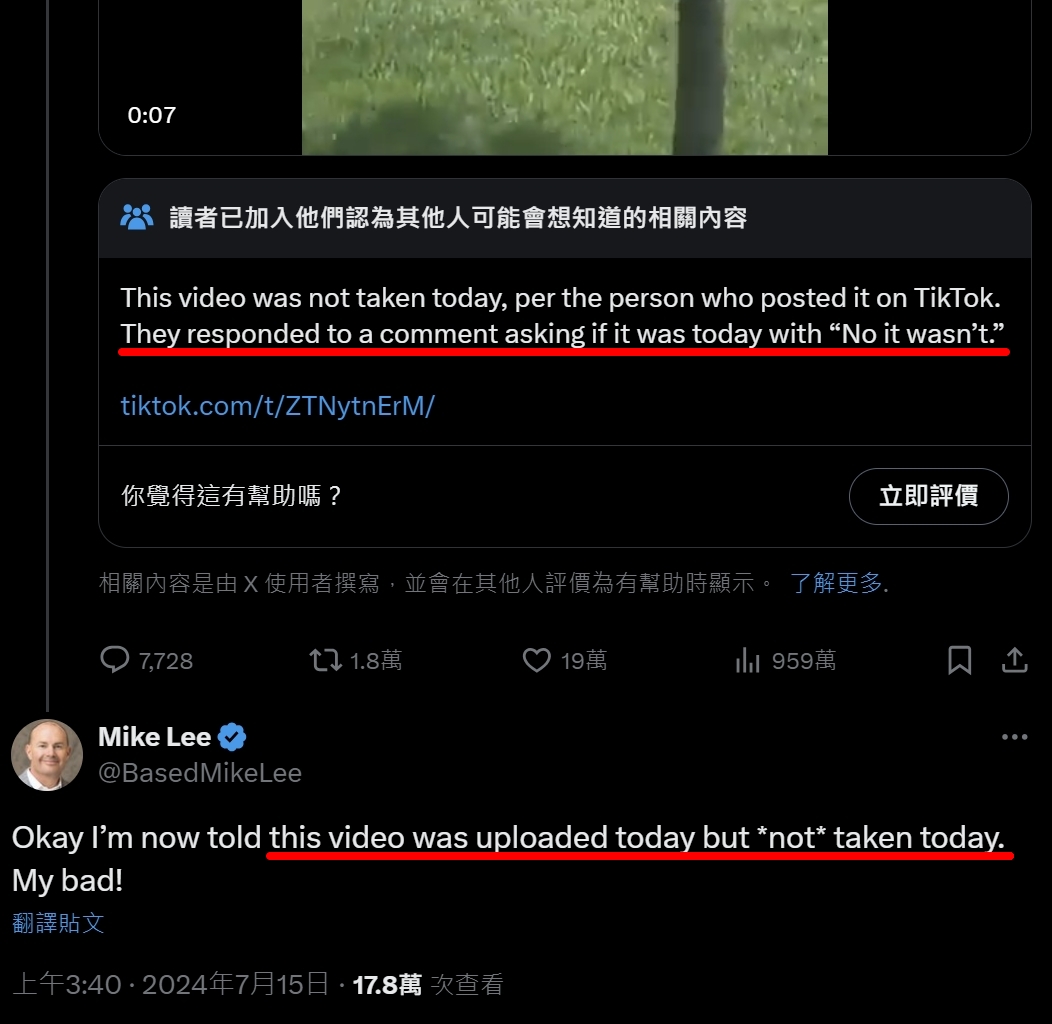Tap 翻譯貼文 to translate the post
The height and width of the screenshot is (1024, 1052).
tap(58, 923)
